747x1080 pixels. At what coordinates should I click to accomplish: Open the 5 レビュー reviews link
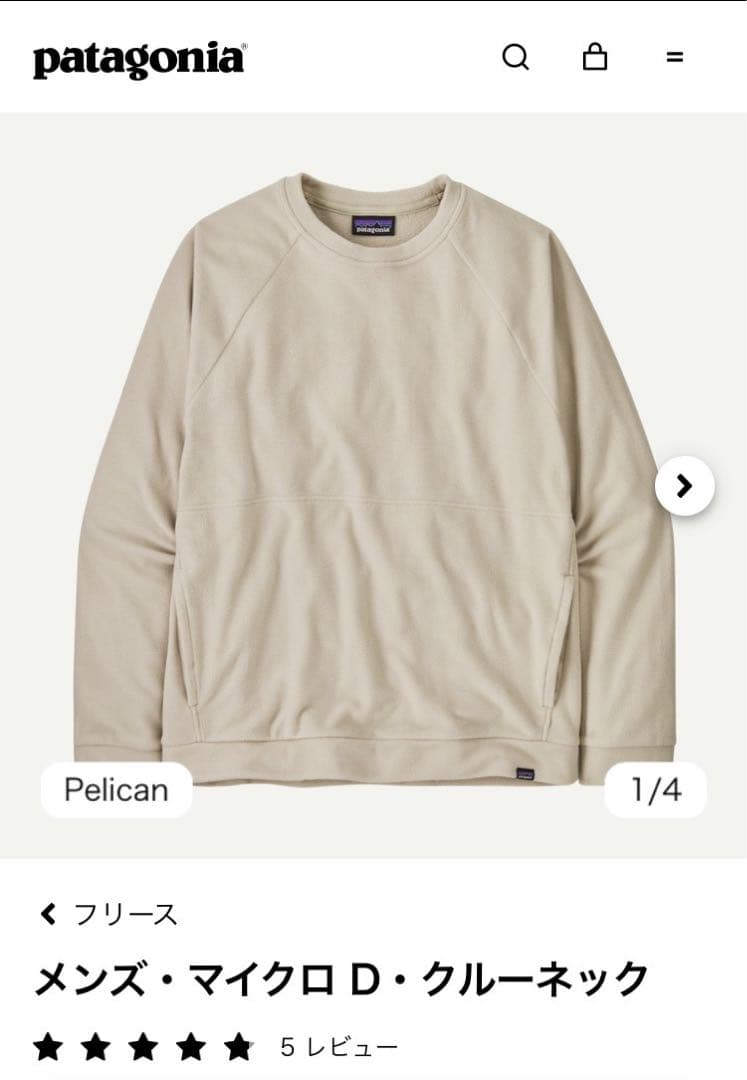click(x=339, y=1047)
